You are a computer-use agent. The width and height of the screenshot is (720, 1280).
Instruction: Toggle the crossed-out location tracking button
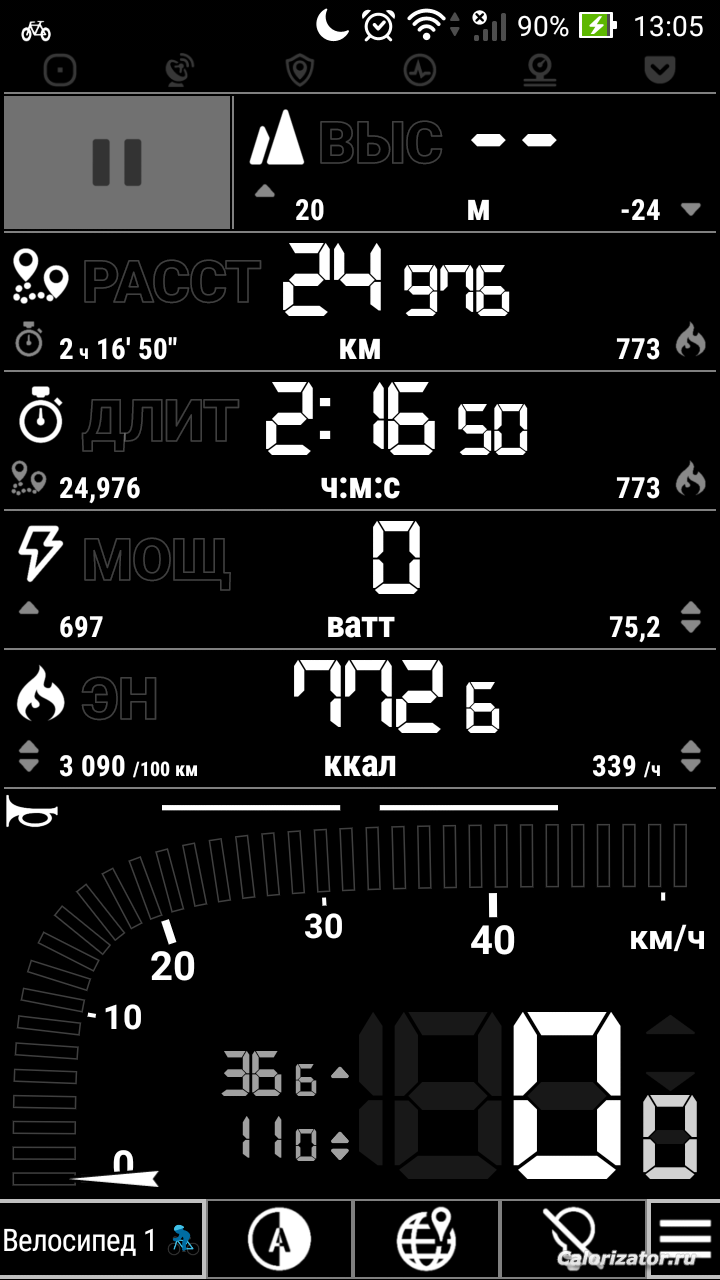(x=573, y=1240)
